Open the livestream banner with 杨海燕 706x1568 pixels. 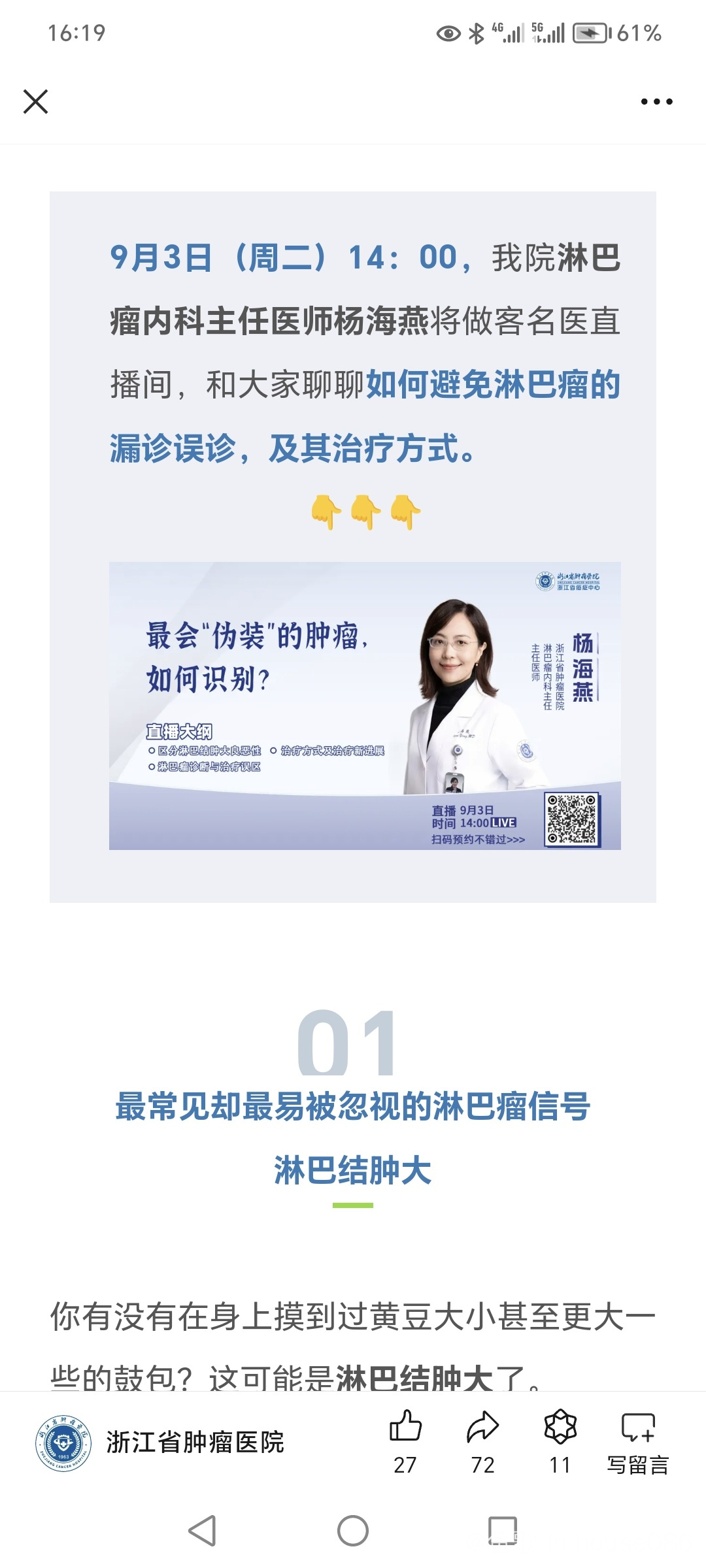point(365,706)
